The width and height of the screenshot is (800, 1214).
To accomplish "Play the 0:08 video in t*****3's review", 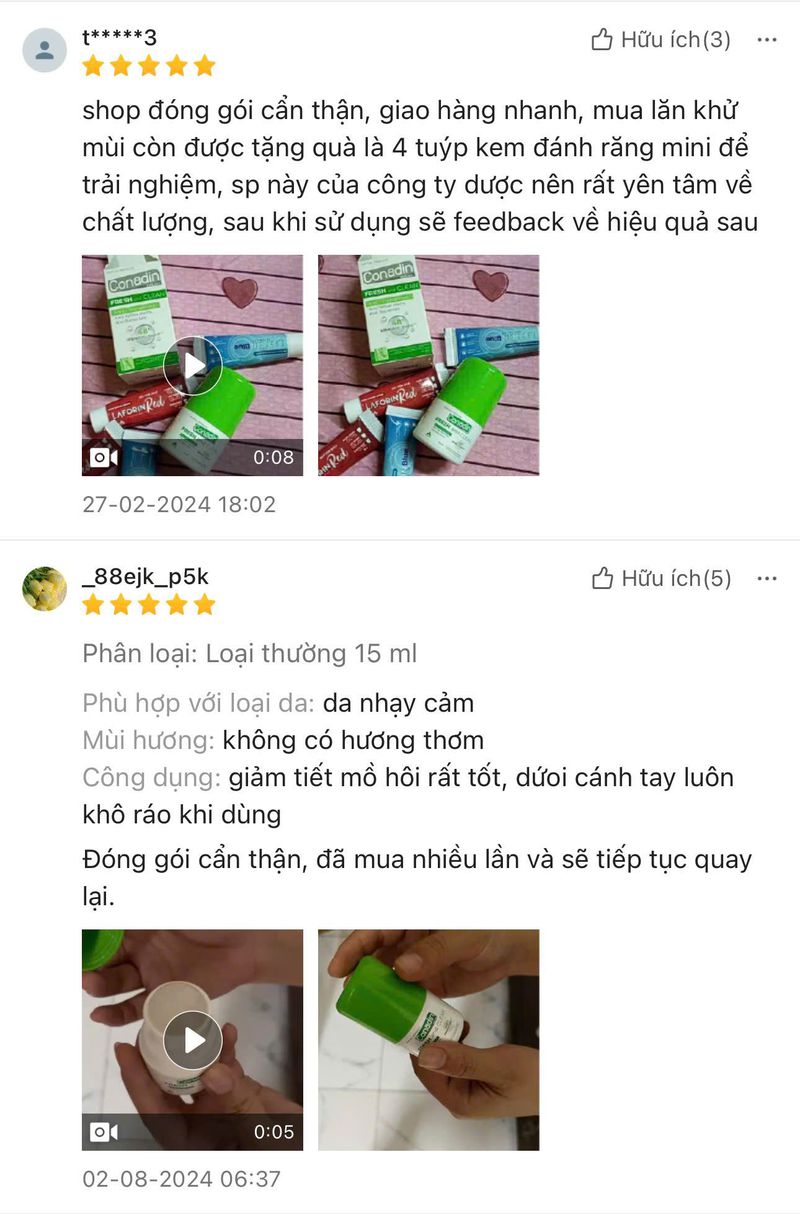I will [x=192, y=365].
